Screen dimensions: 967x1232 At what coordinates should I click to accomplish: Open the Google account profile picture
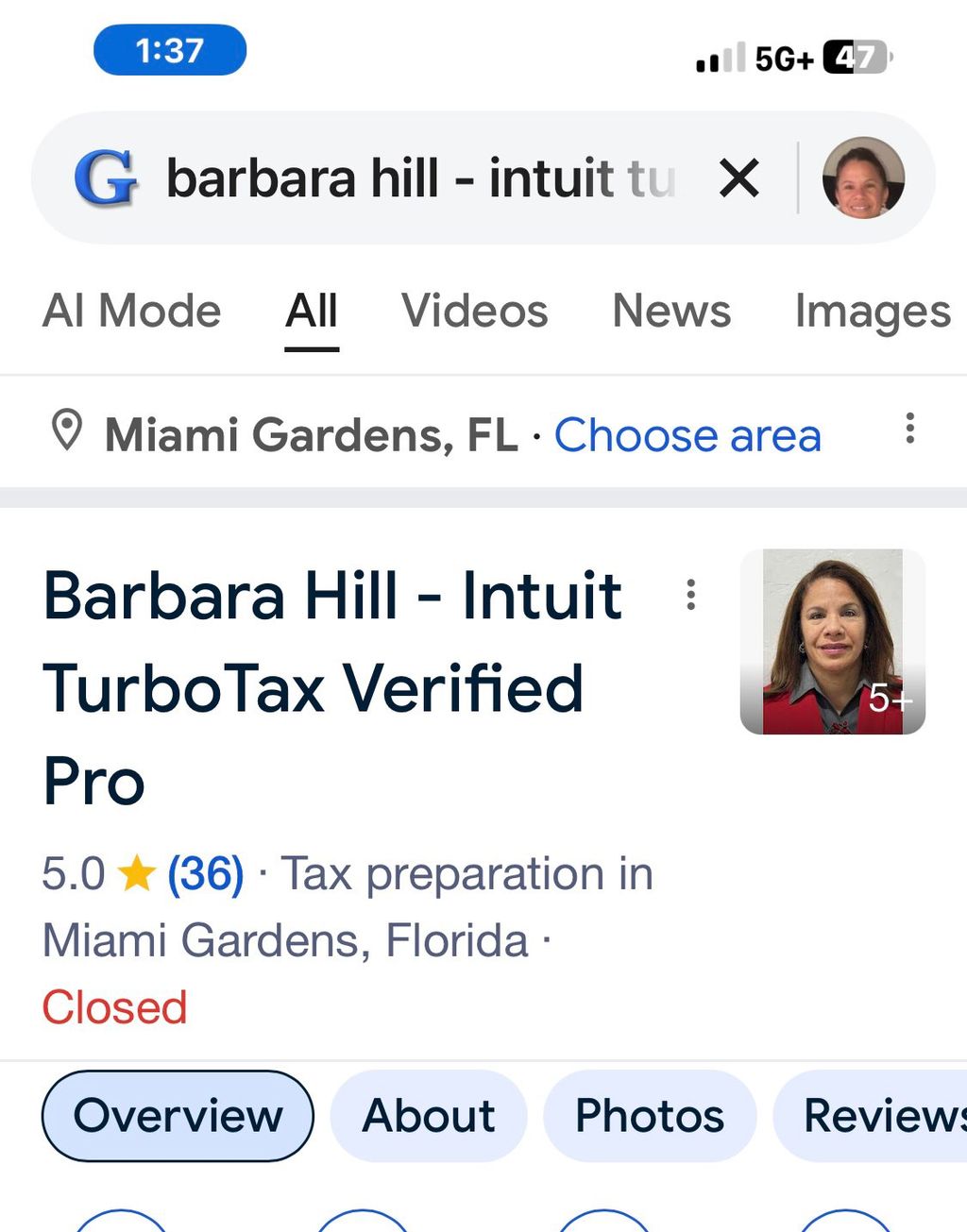(x=863, y=178)
